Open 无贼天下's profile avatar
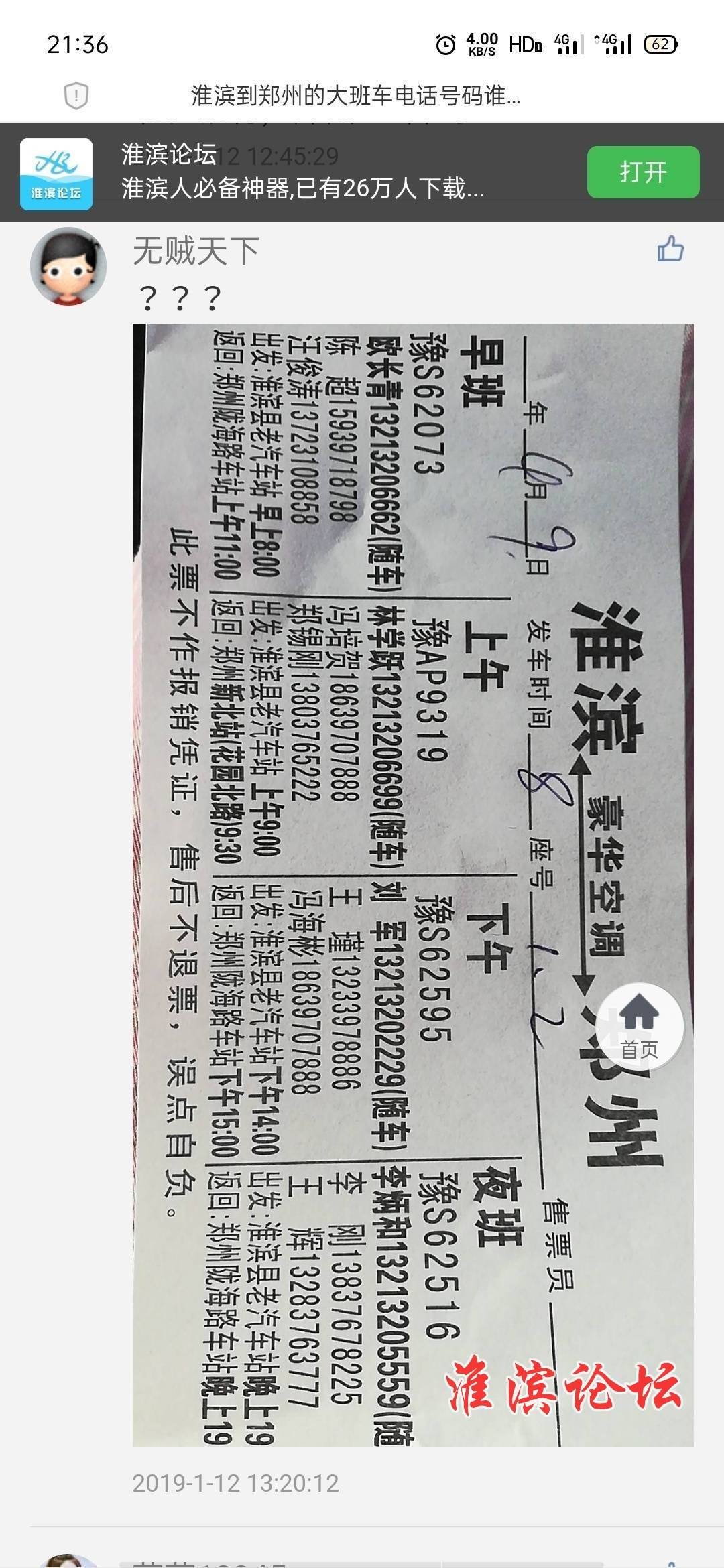 68,266
